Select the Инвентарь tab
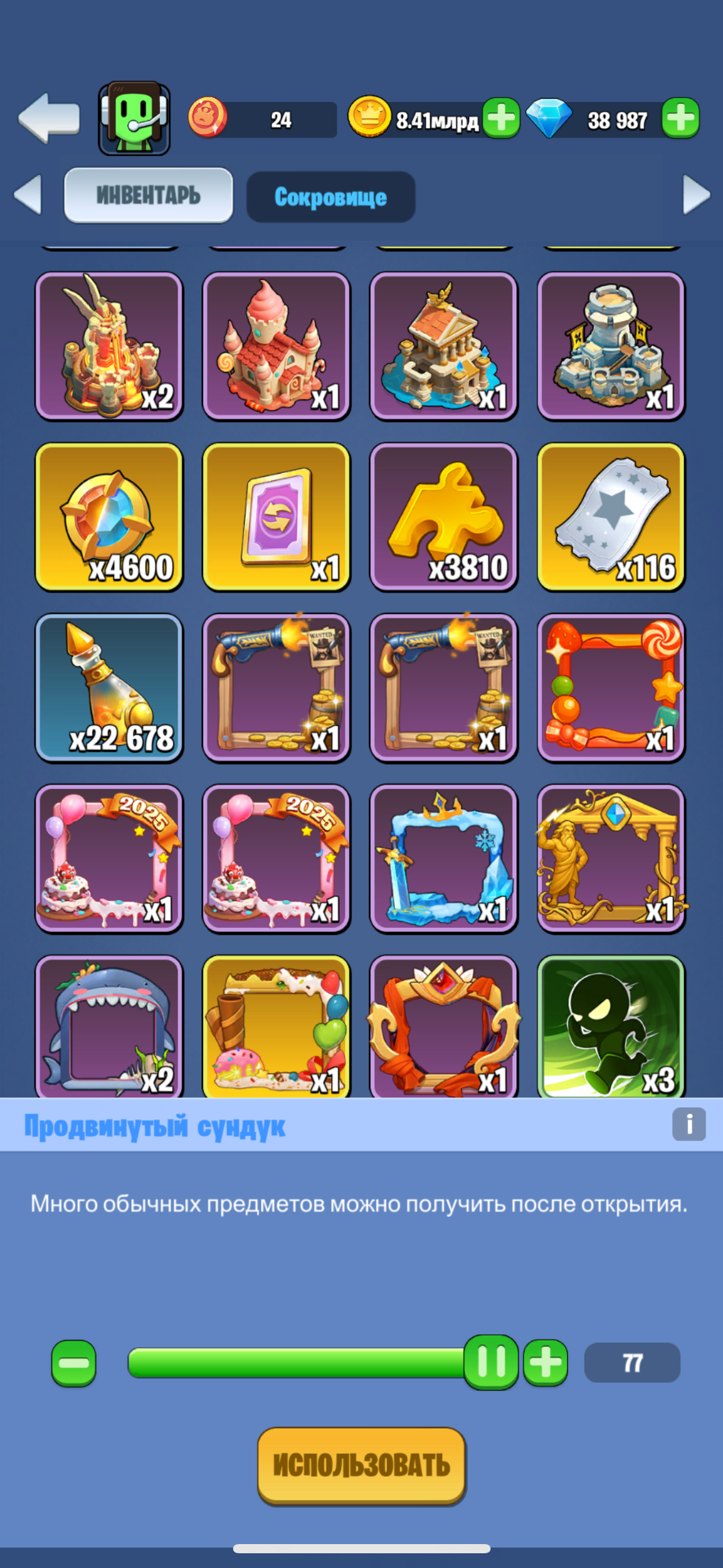 point(148,195)
